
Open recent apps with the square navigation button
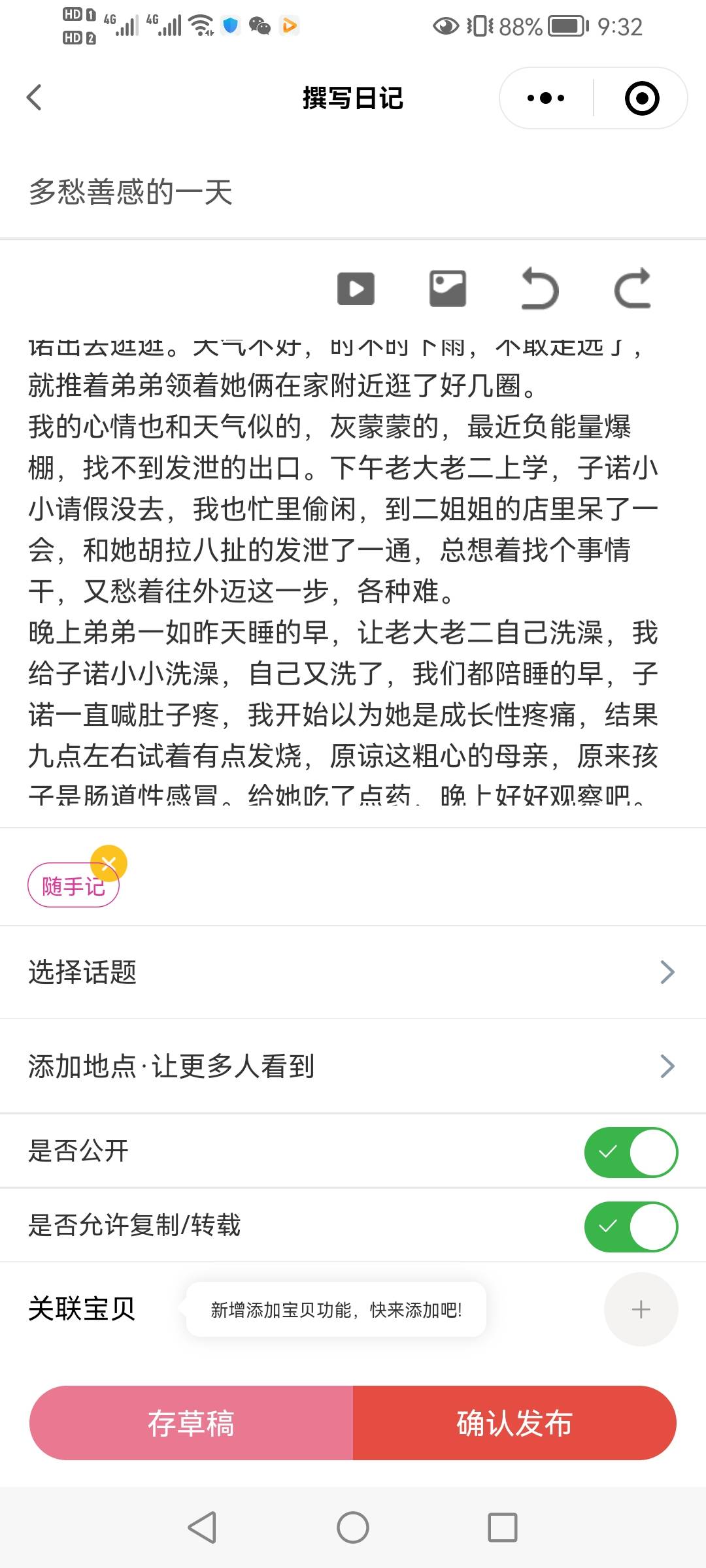click(x=502, y=1526)
